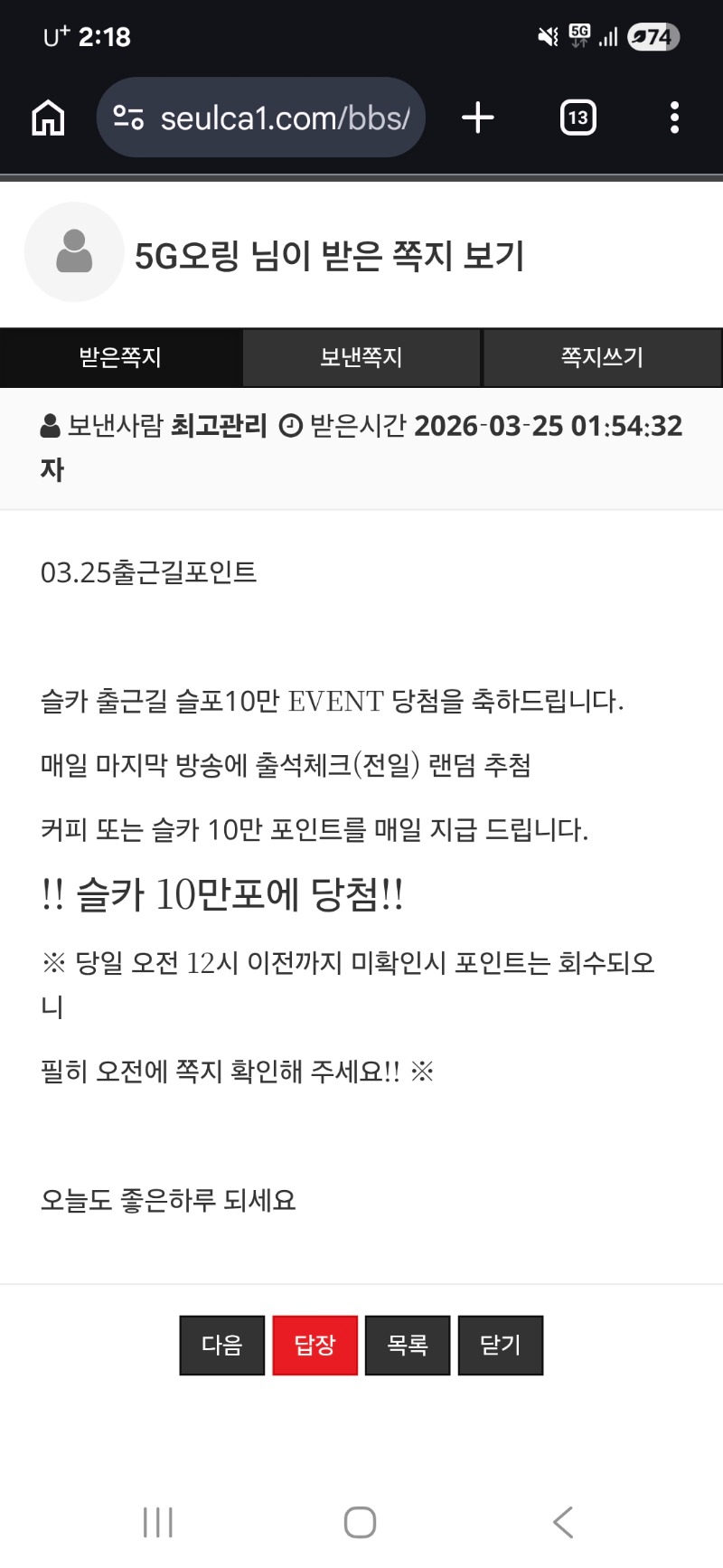This screenshot has height=1568, width=723.
Task: Switch to the 받은쪽지 tab
Action: tap(120, 358)
